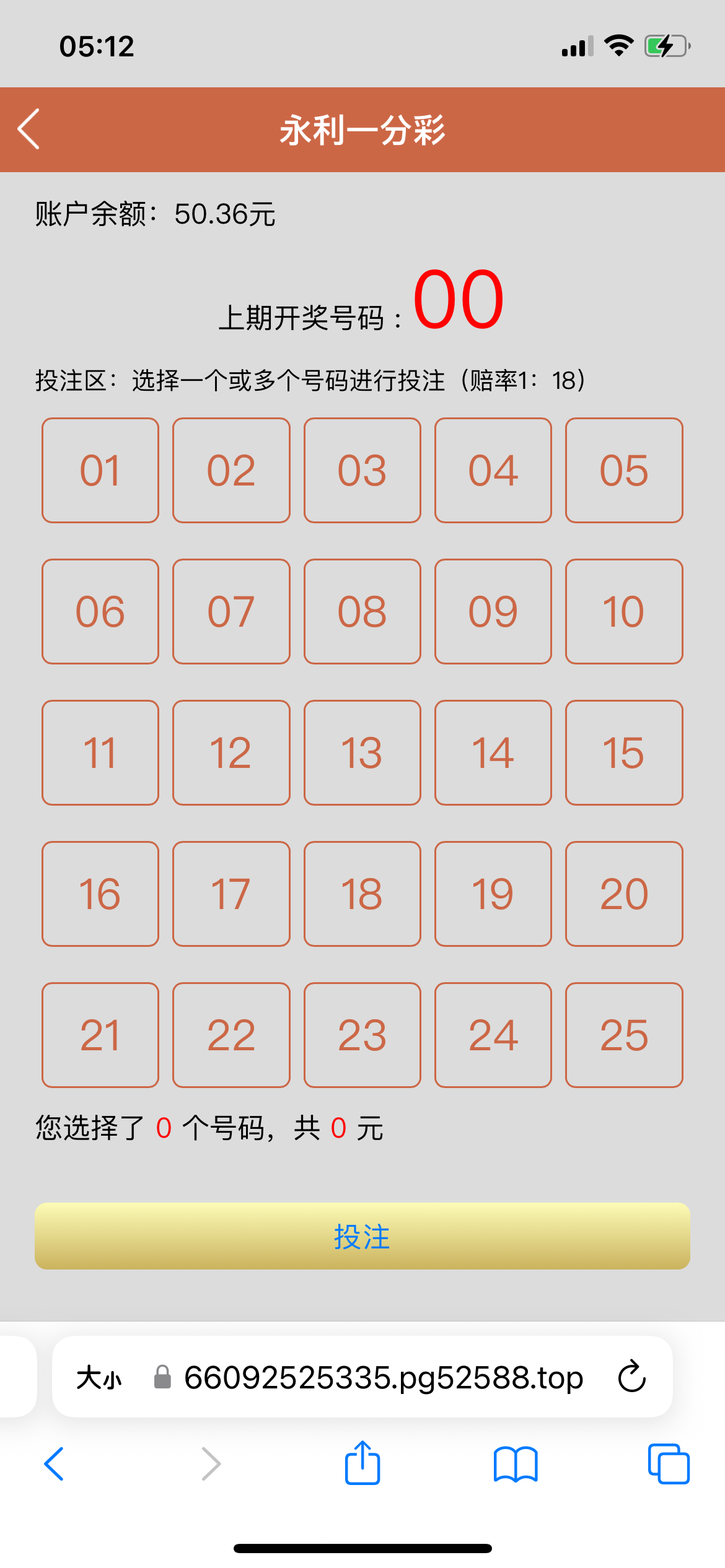This screenshot has height=1568, width=725.
Task: Open the Safari share sheet
Action: (362, 1464)
